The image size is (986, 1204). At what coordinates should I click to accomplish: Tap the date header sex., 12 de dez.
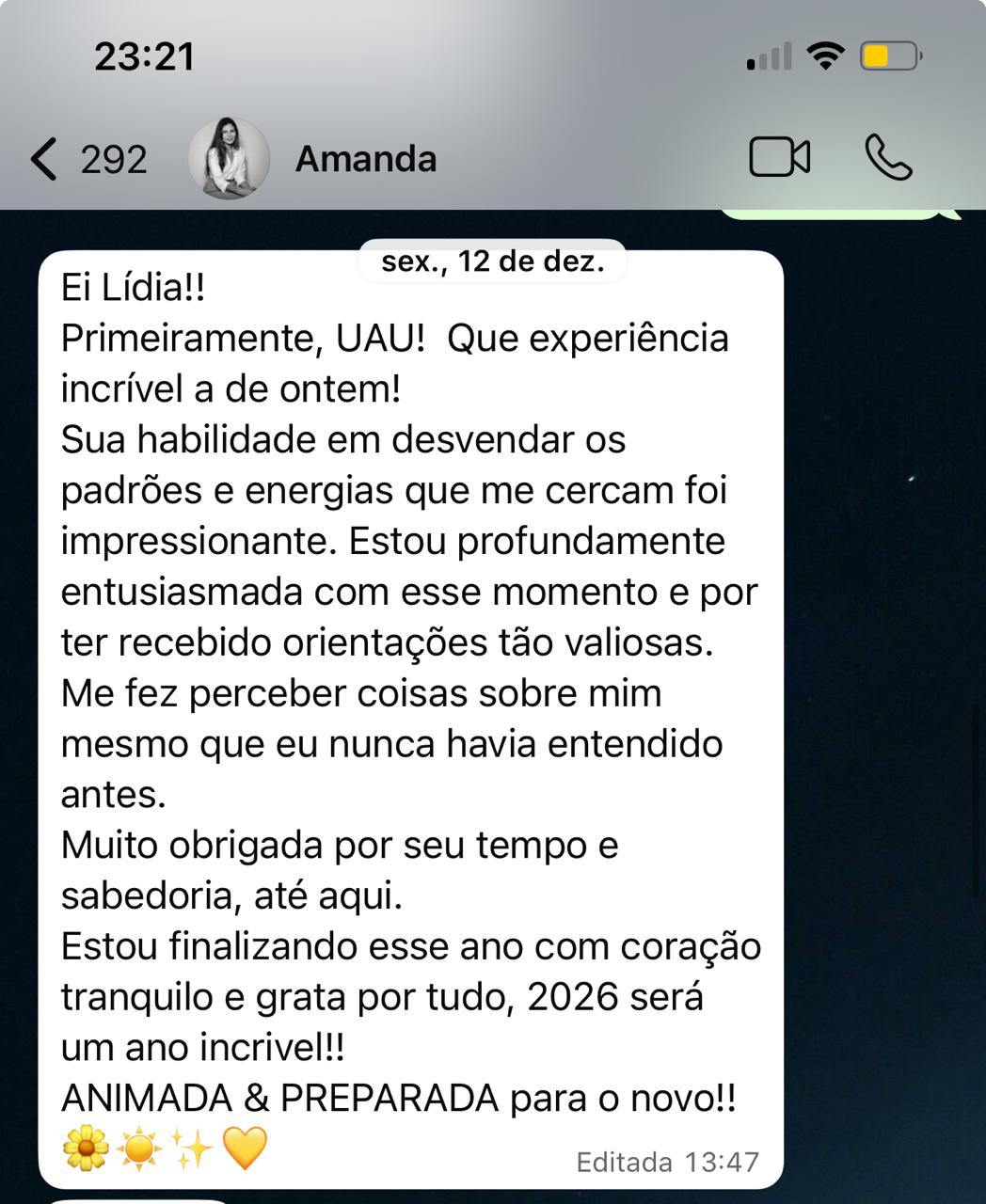click(493, 263)
